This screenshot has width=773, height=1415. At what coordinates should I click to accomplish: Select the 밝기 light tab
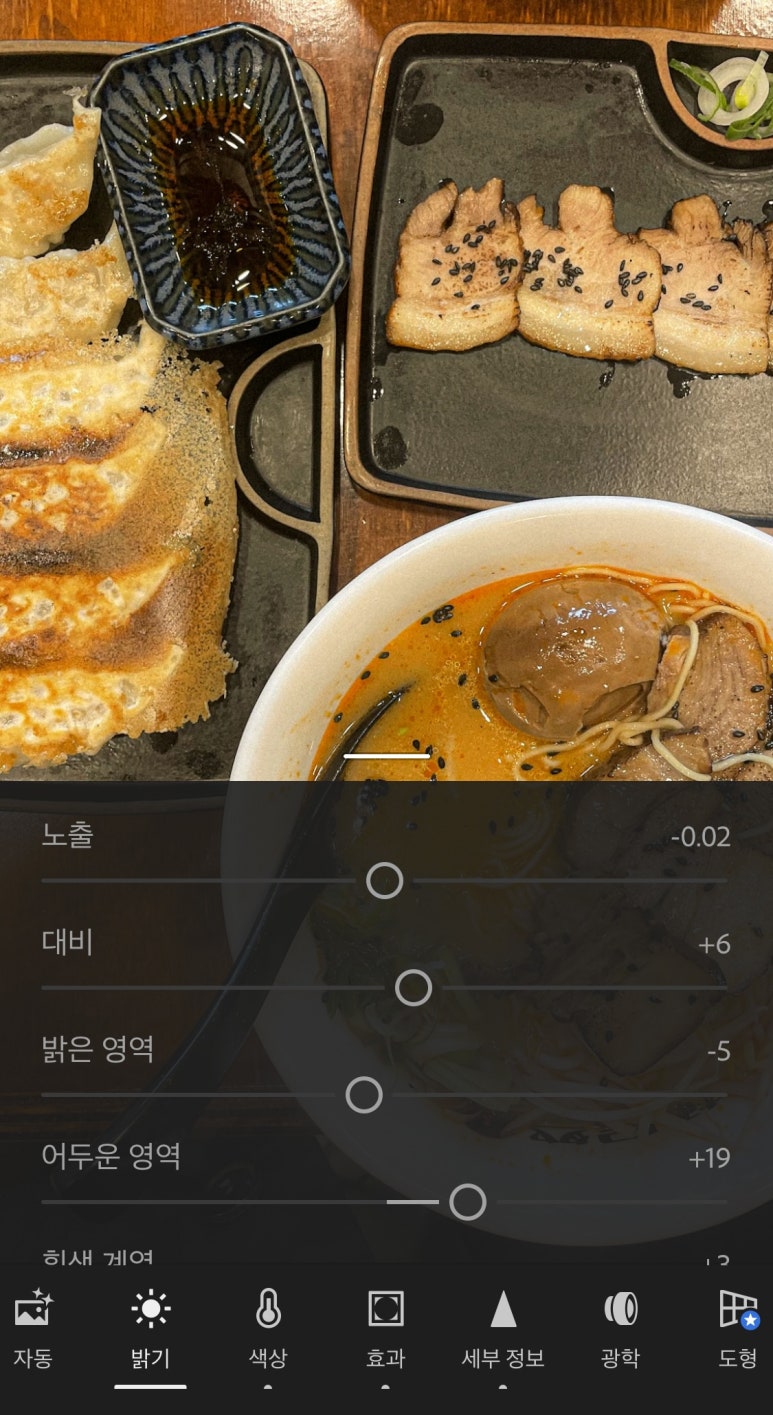click(150, 1328)
